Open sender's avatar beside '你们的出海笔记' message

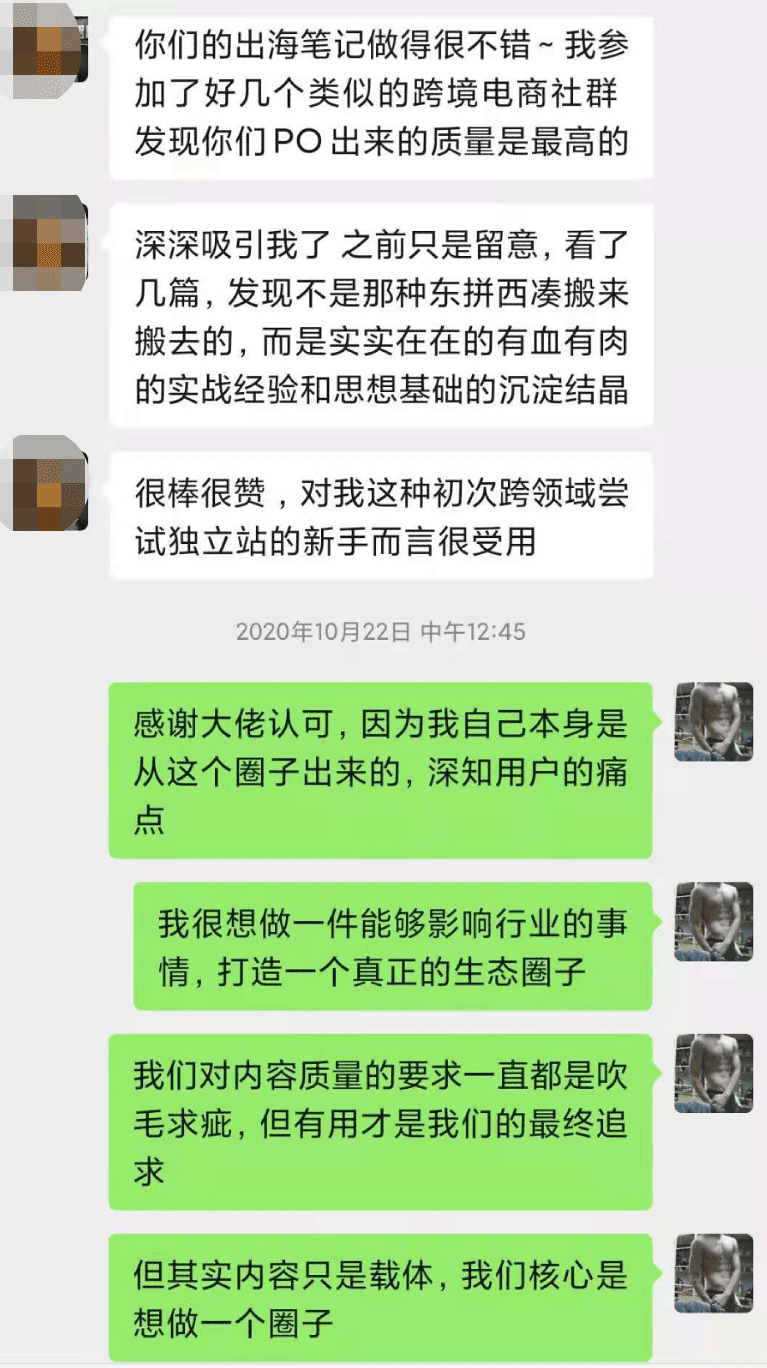pyautogui.click(x=44, y=45)
